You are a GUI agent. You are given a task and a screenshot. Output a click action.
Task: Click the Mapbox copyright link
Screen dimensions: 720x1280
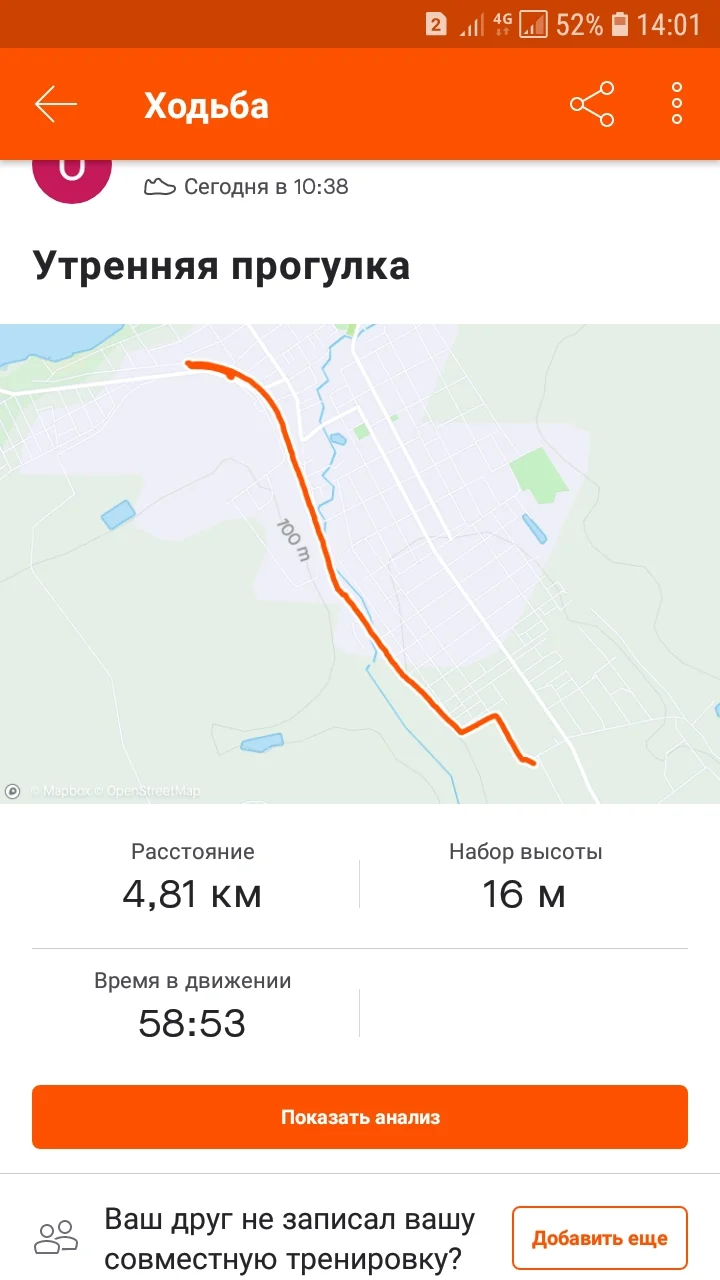coord(60,791)
